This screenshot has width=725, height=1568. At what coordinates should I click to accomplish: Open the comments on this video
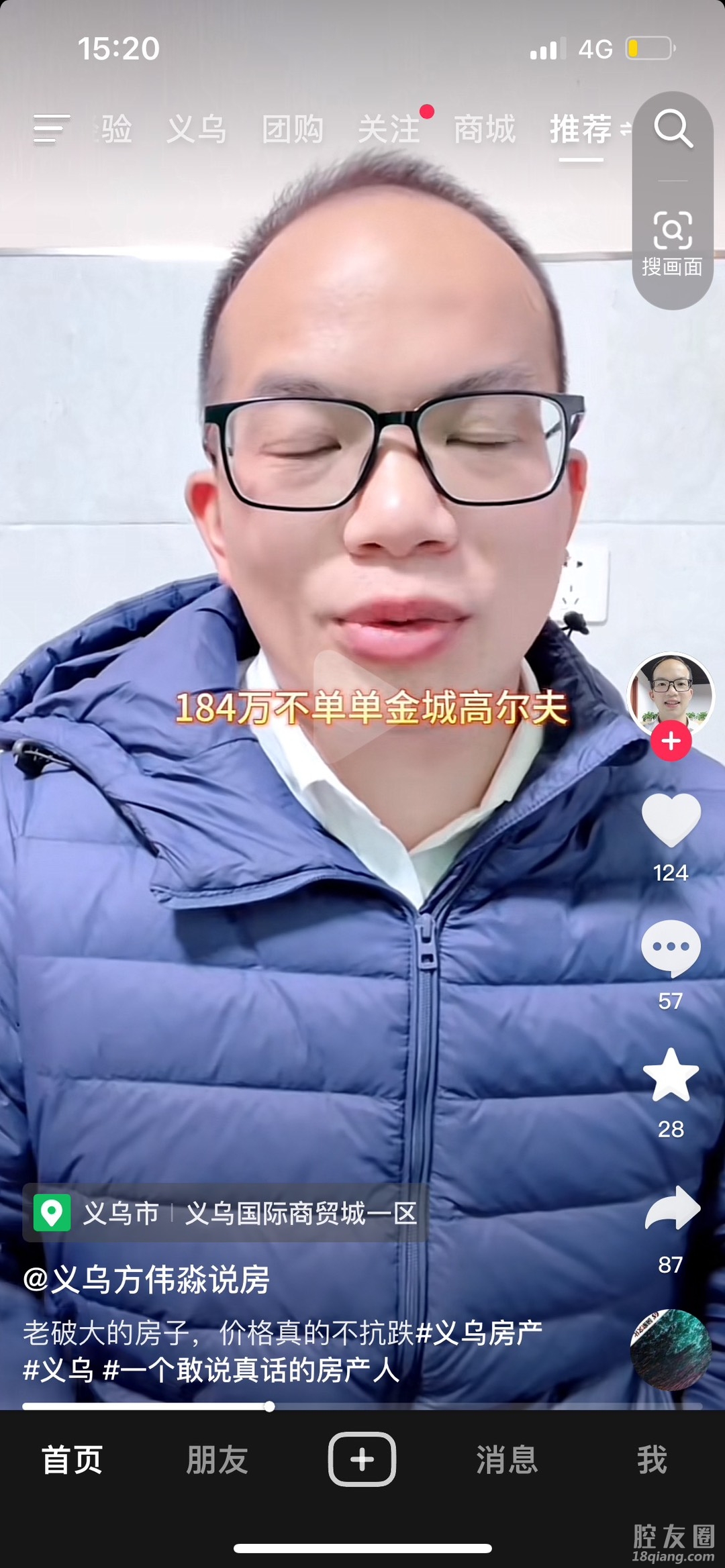pos(671,947)
